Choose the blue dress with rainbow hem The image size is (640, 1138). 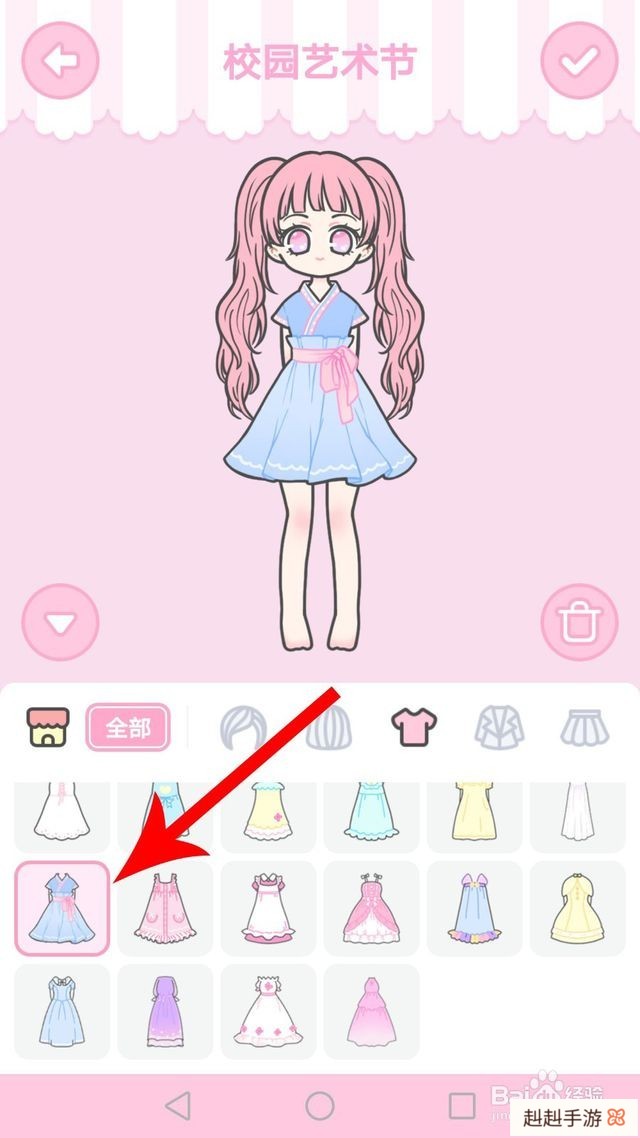click(x=474, y=907)
